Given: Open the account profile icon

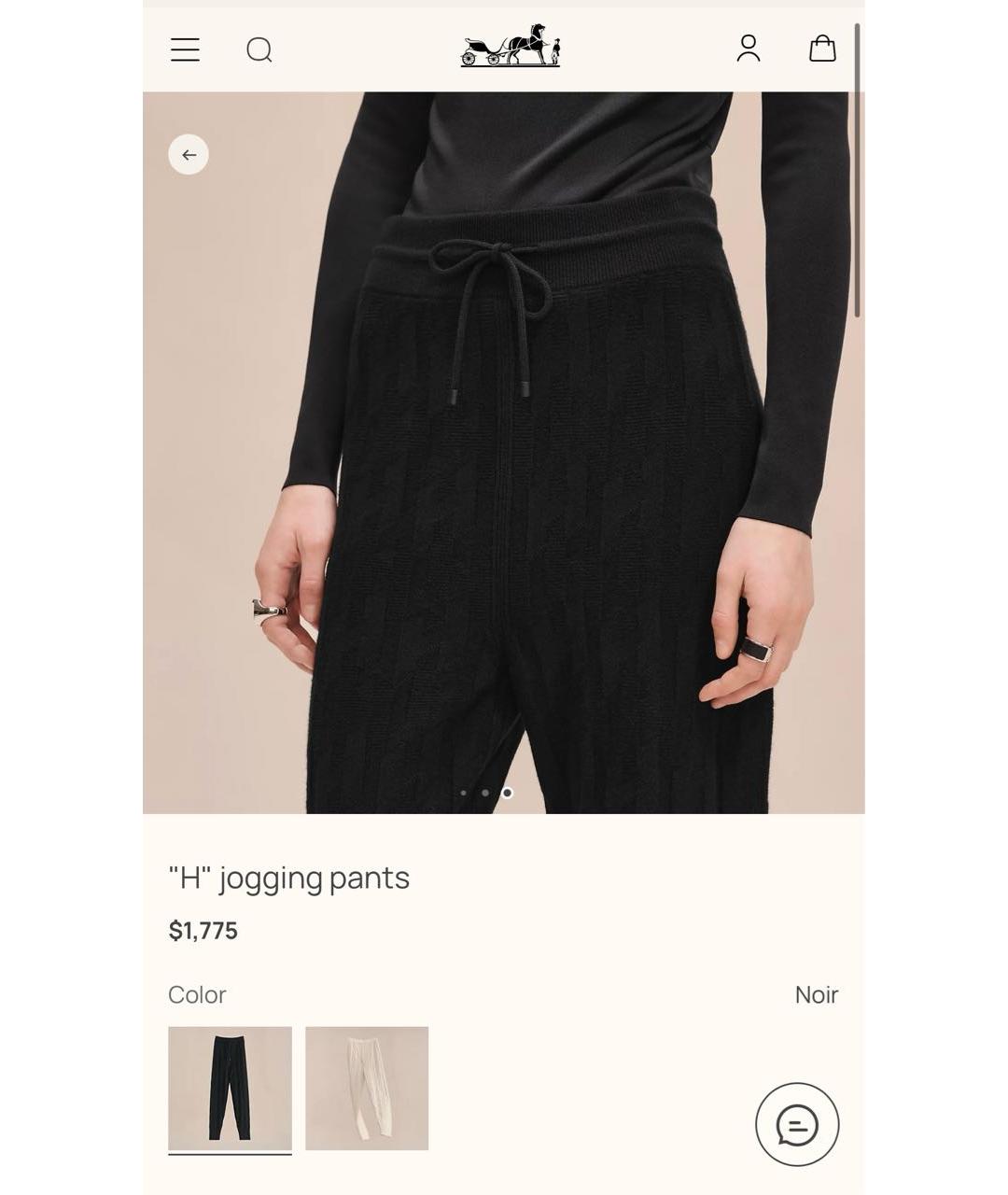Looking at the screenshot, I should pyautogui.click(x=749, y=49).
